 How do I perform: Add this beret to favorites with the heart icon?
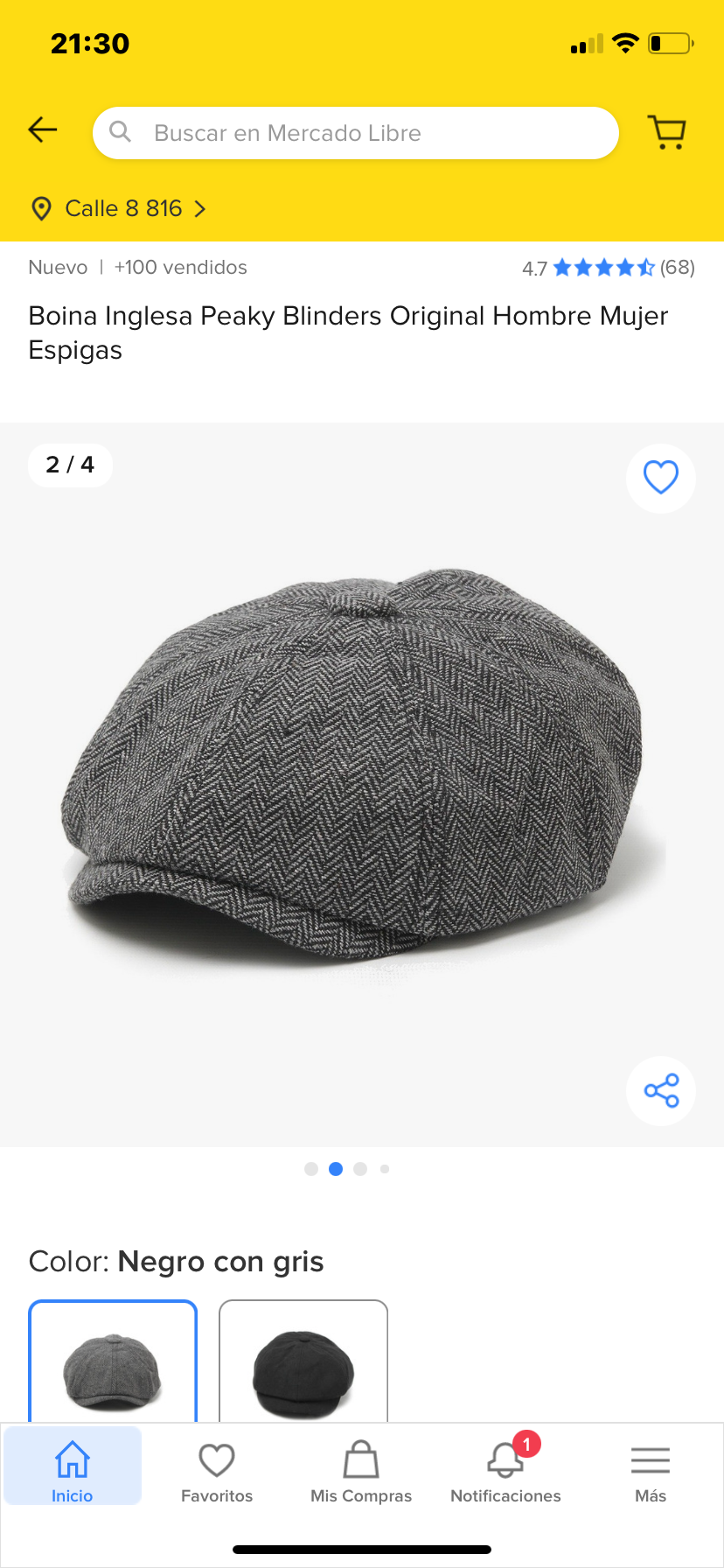tap(661, 478)
